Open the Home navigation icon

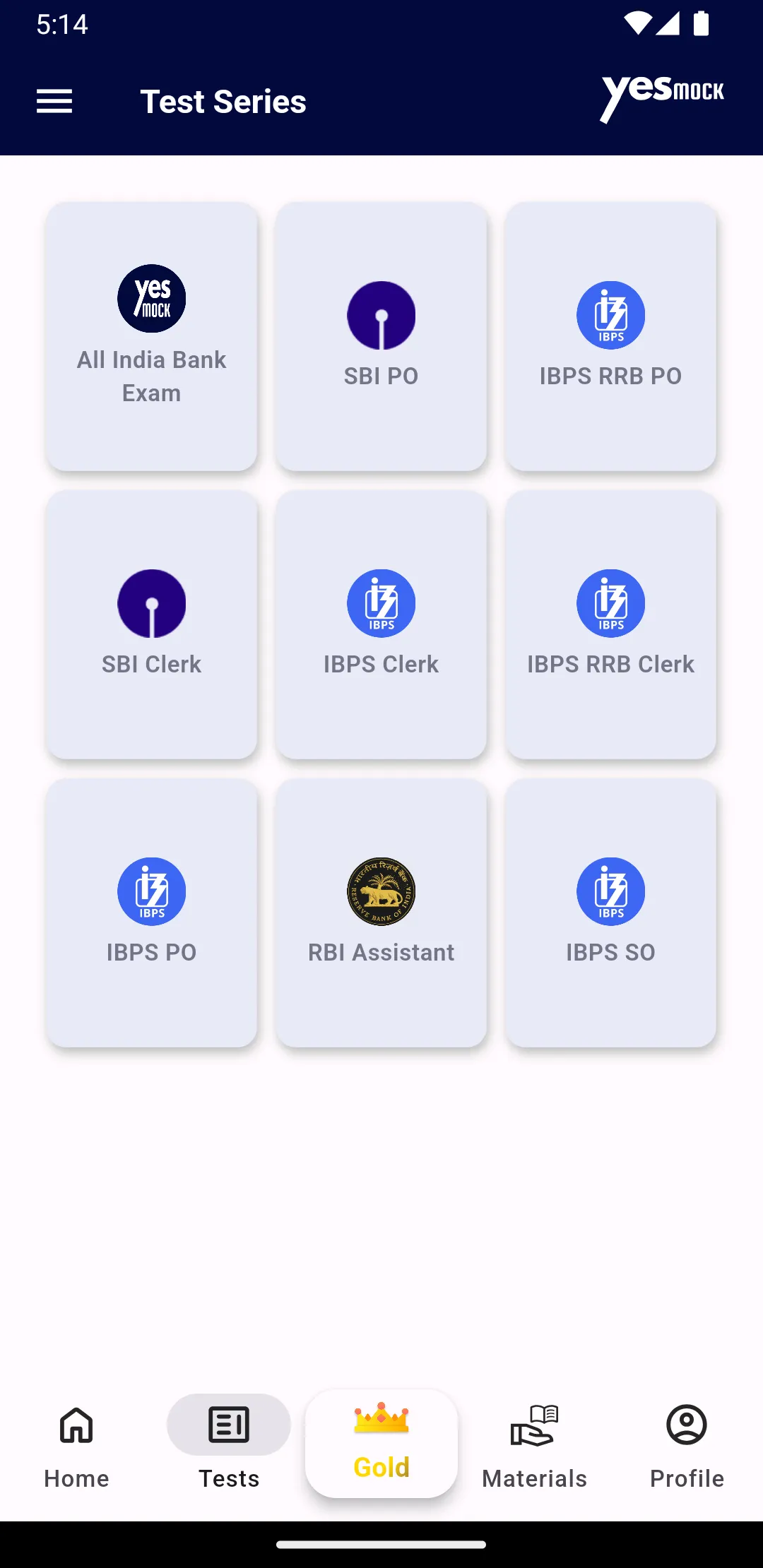[75, 1424]
